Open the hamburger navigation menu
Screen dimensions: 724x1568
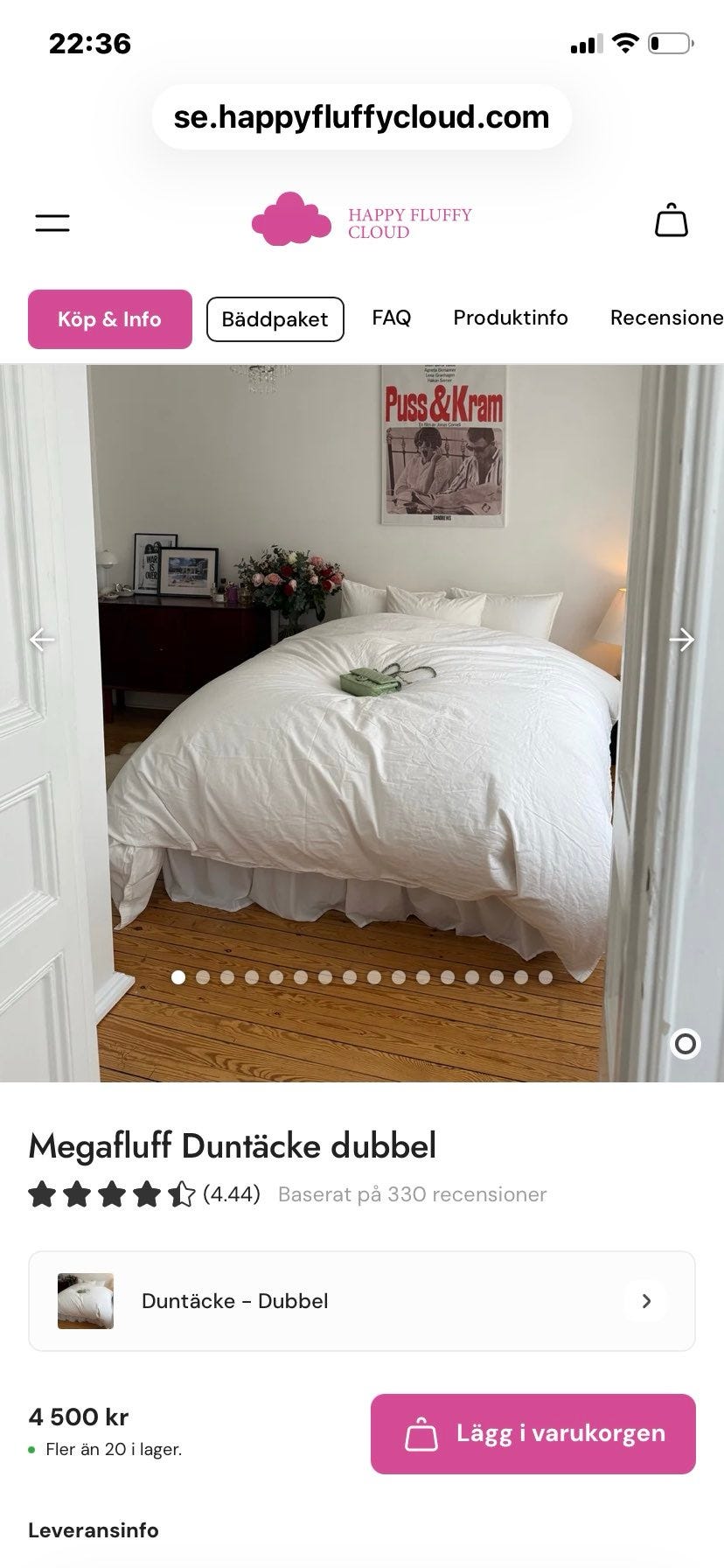[x=52, y=221]
